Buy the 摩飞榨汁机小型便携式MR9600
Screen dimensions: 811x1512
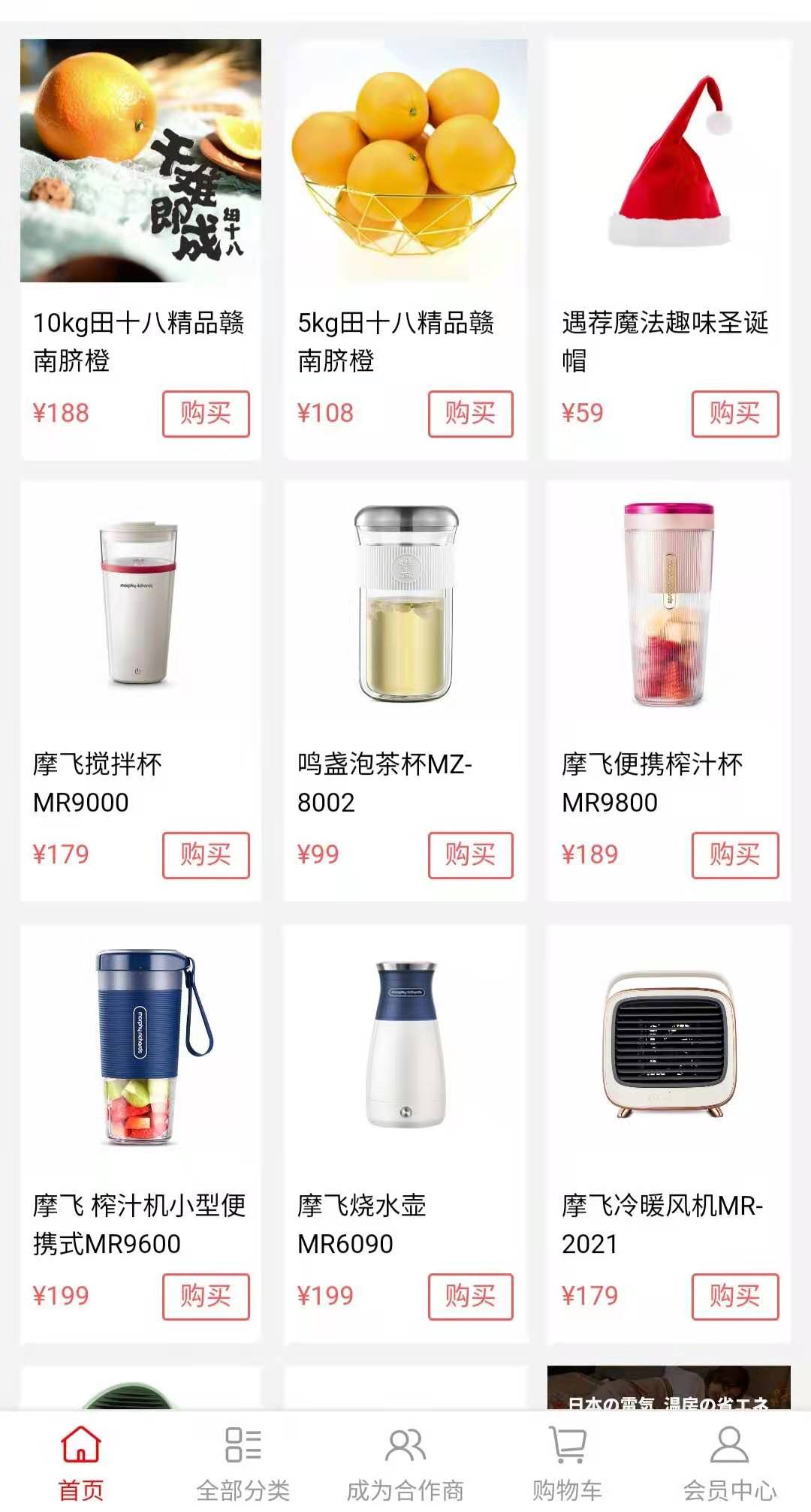point(206,1297)
